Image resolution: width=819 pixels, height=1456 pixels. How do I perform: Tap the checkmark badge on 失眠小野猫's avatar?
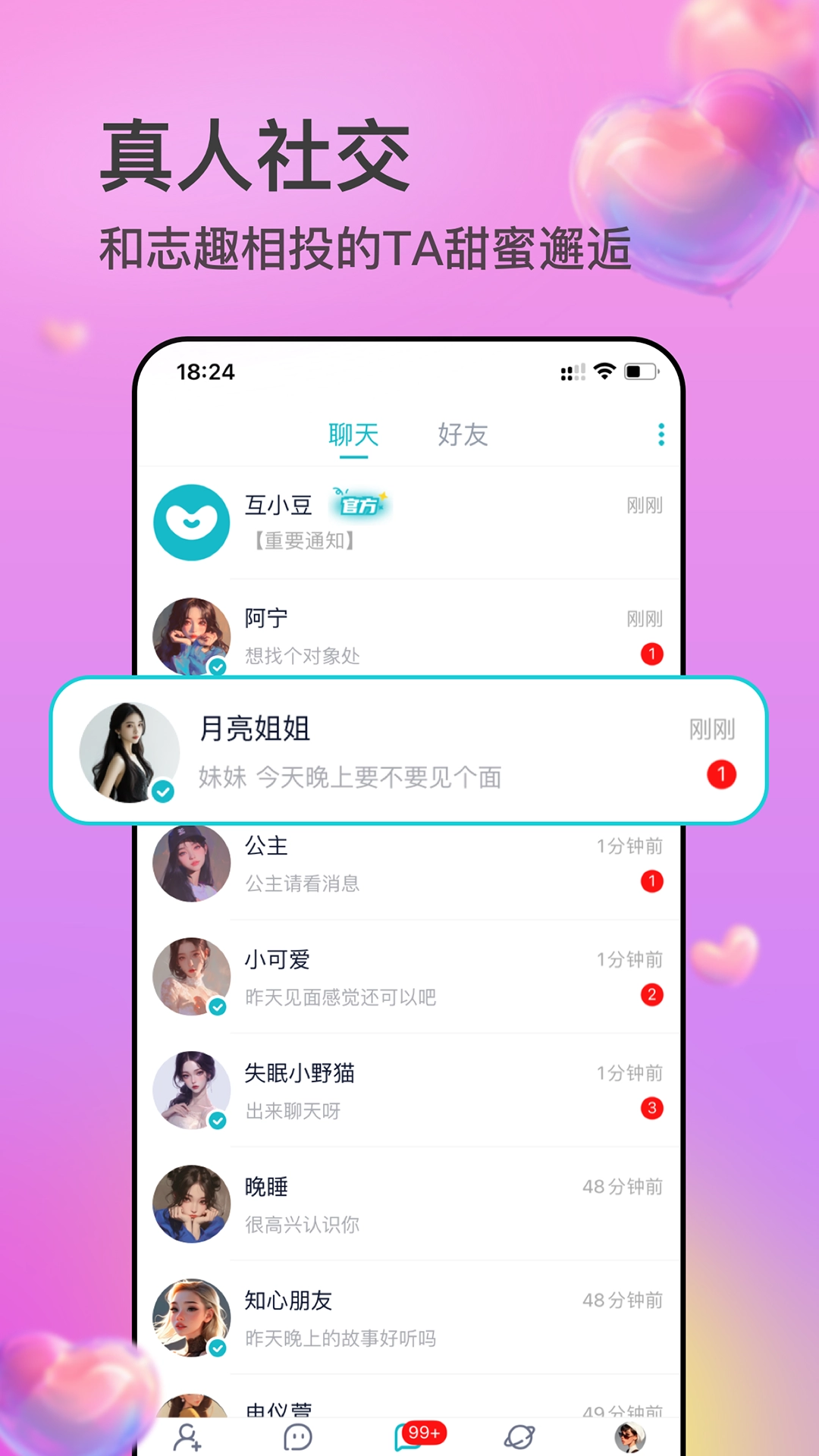pyautogui.click(x=217, y=1121)
